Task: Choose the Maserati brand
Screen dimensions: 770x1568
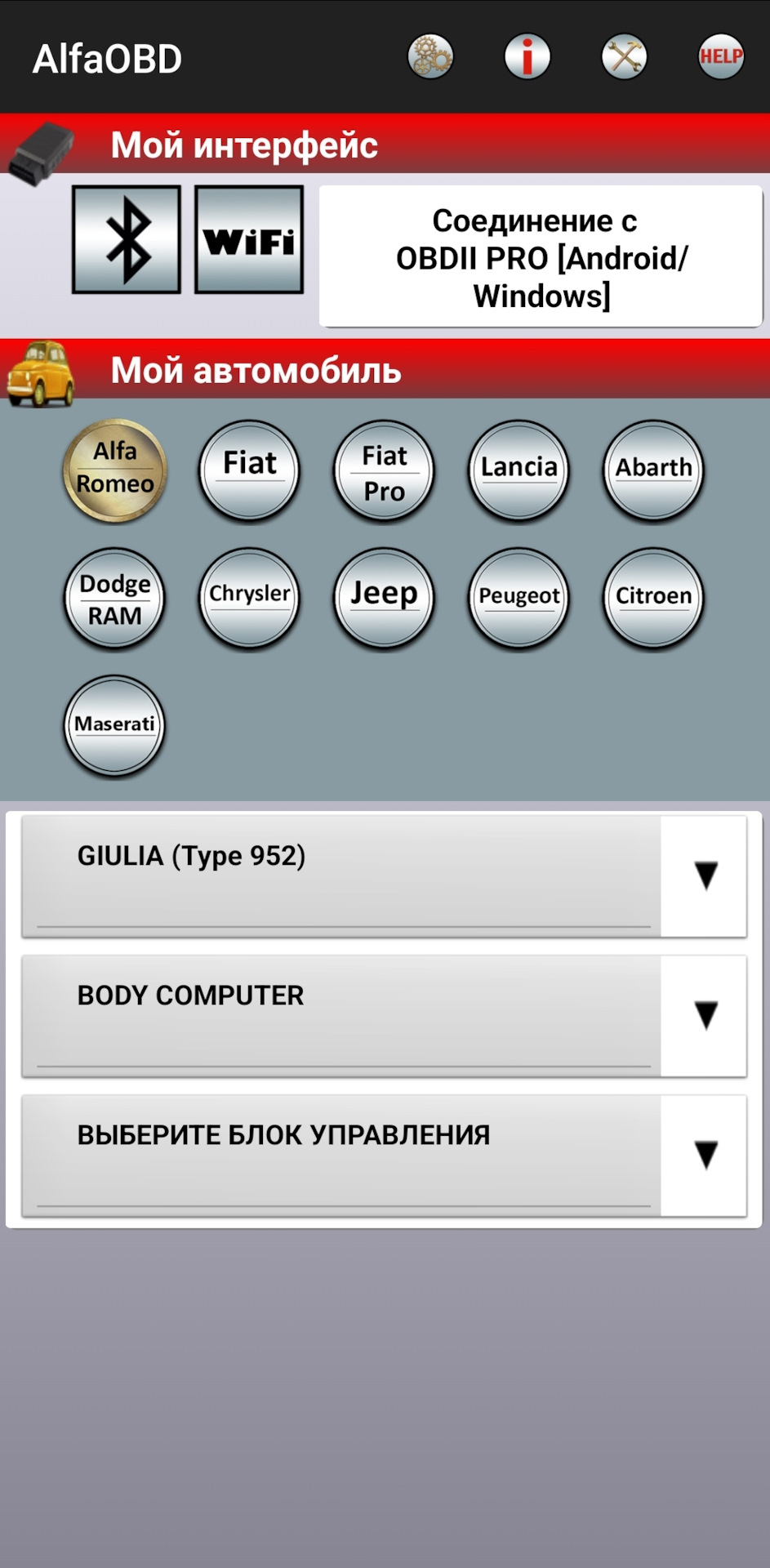Action: click(x=115, y=725)
